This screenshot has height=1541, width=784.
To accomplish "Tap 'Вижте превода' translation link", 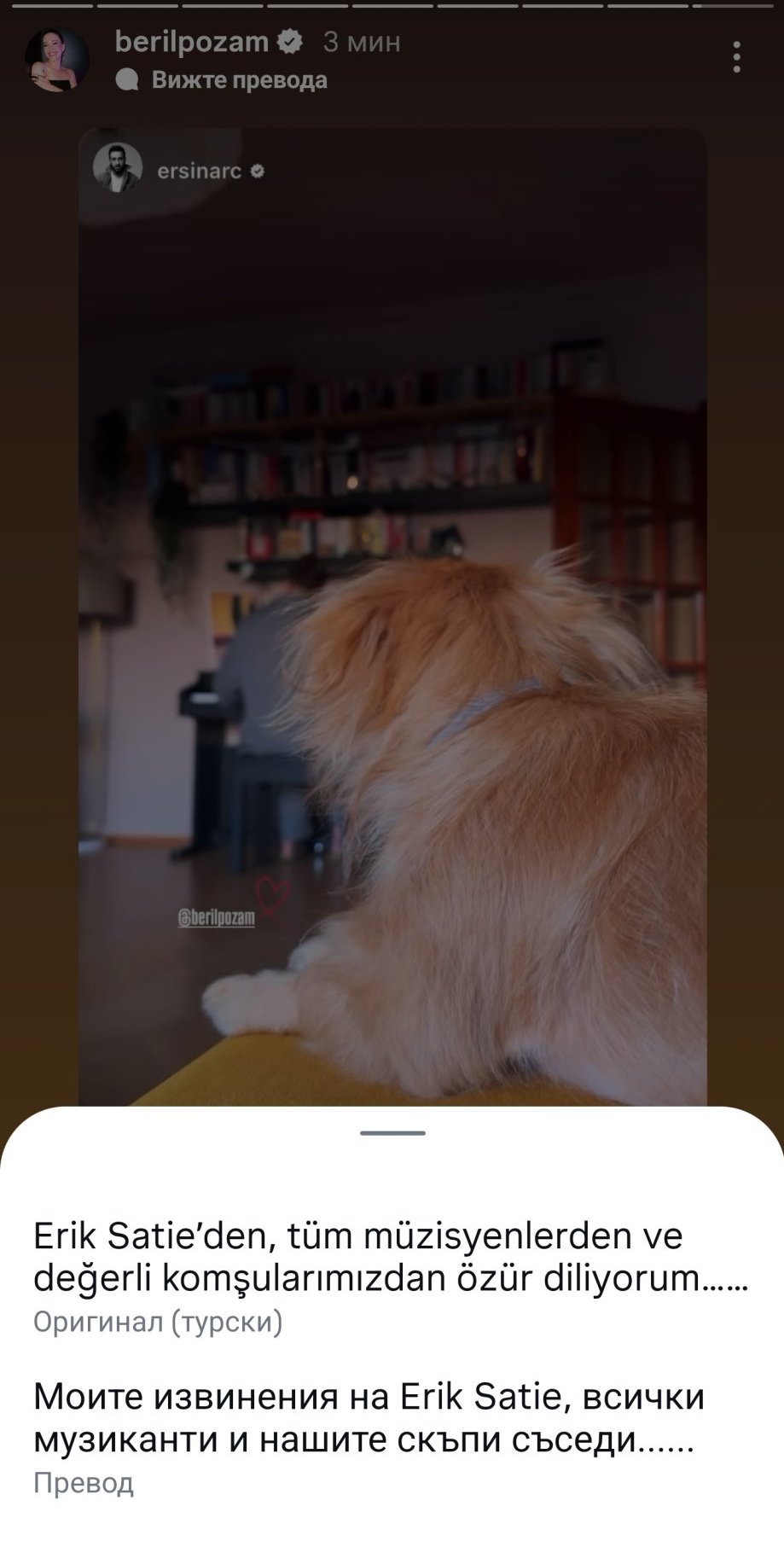I will click(x=222, y=80).
